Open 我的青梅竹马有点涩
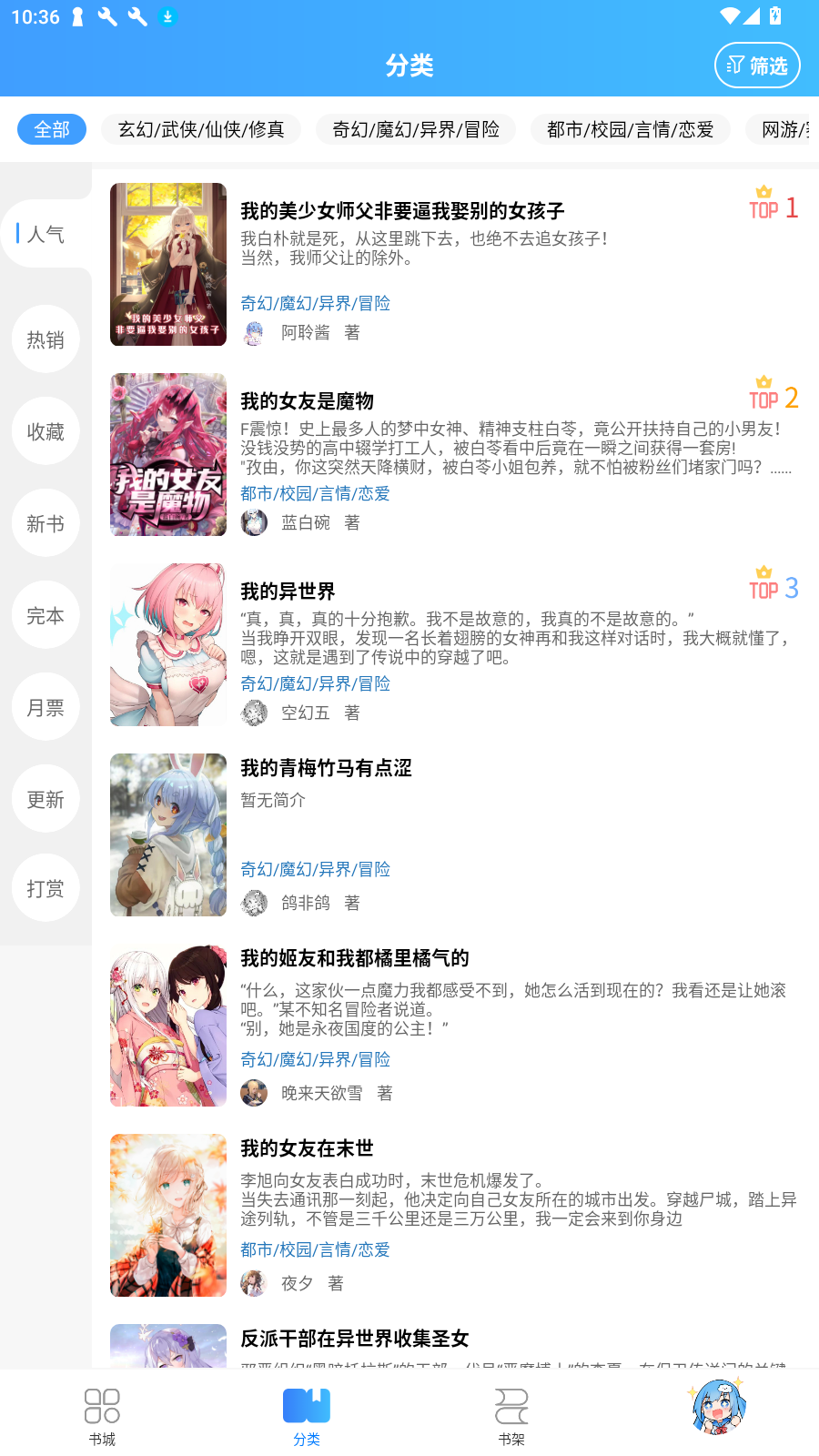This screenshot has height=1456, width=819. point(326,768)
